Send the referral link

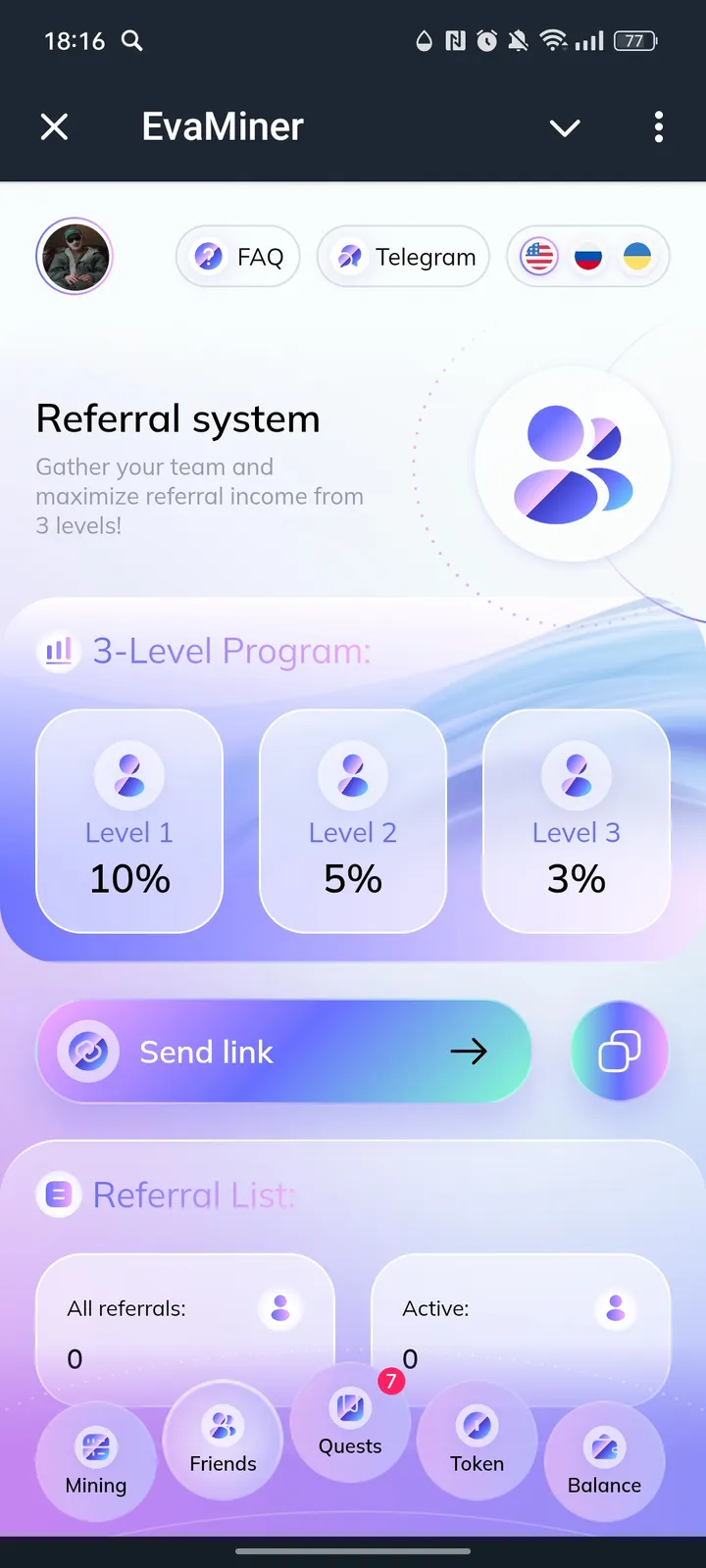coord(284,1052)
